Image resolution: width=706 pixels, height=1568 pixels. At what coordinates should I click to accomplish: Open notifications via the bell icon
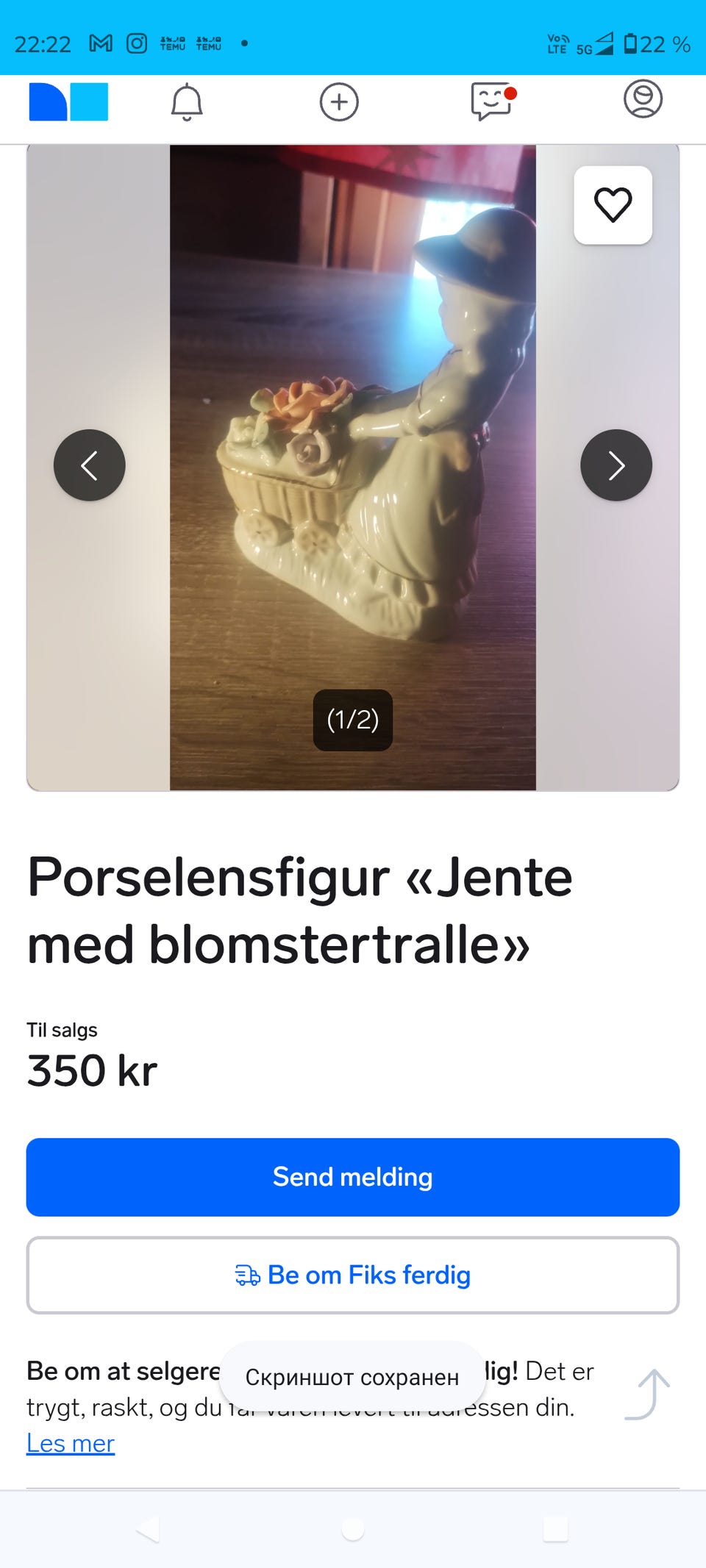point(189,103)
